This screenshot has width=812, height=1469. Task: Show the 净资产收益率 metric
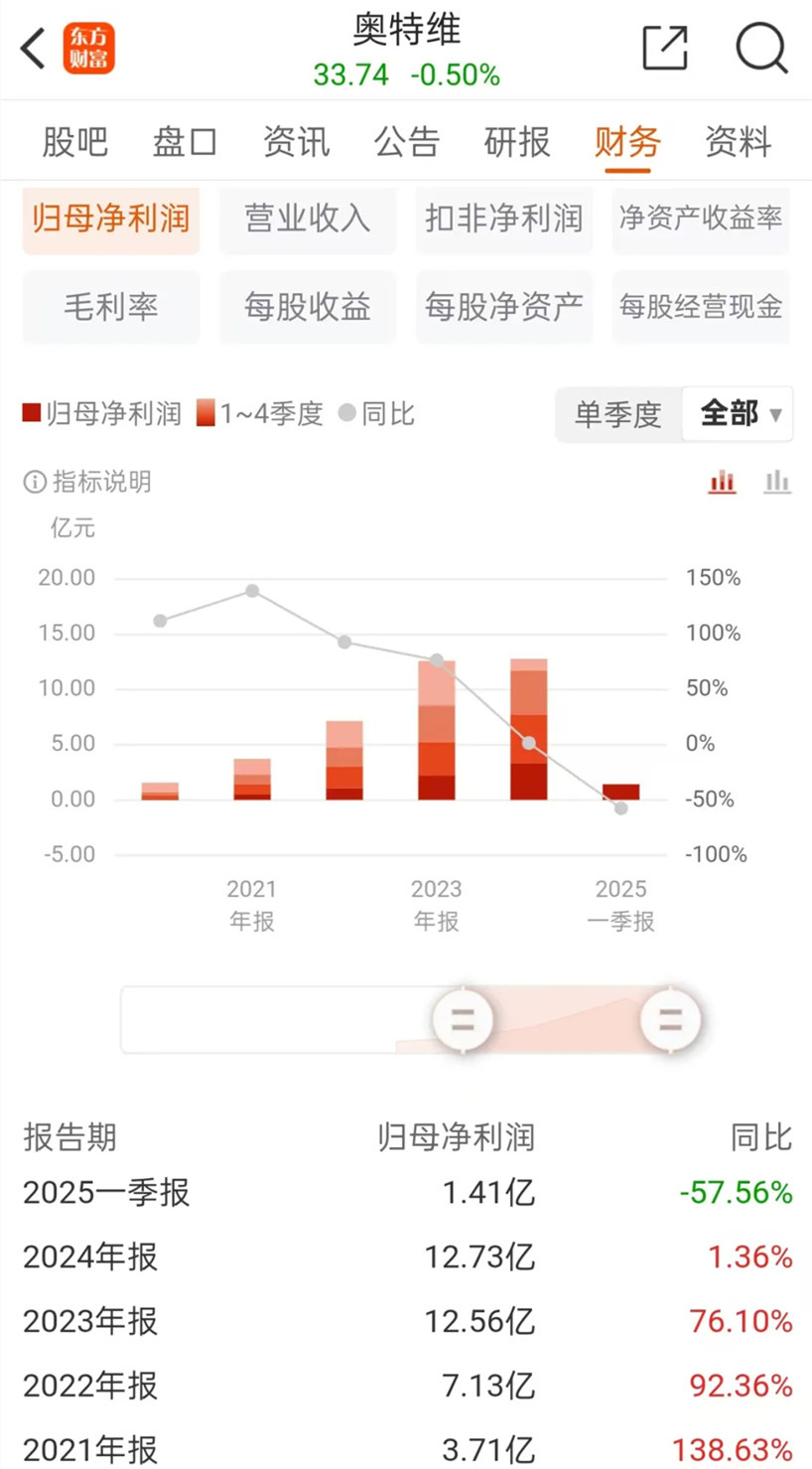tap(700, 219)
